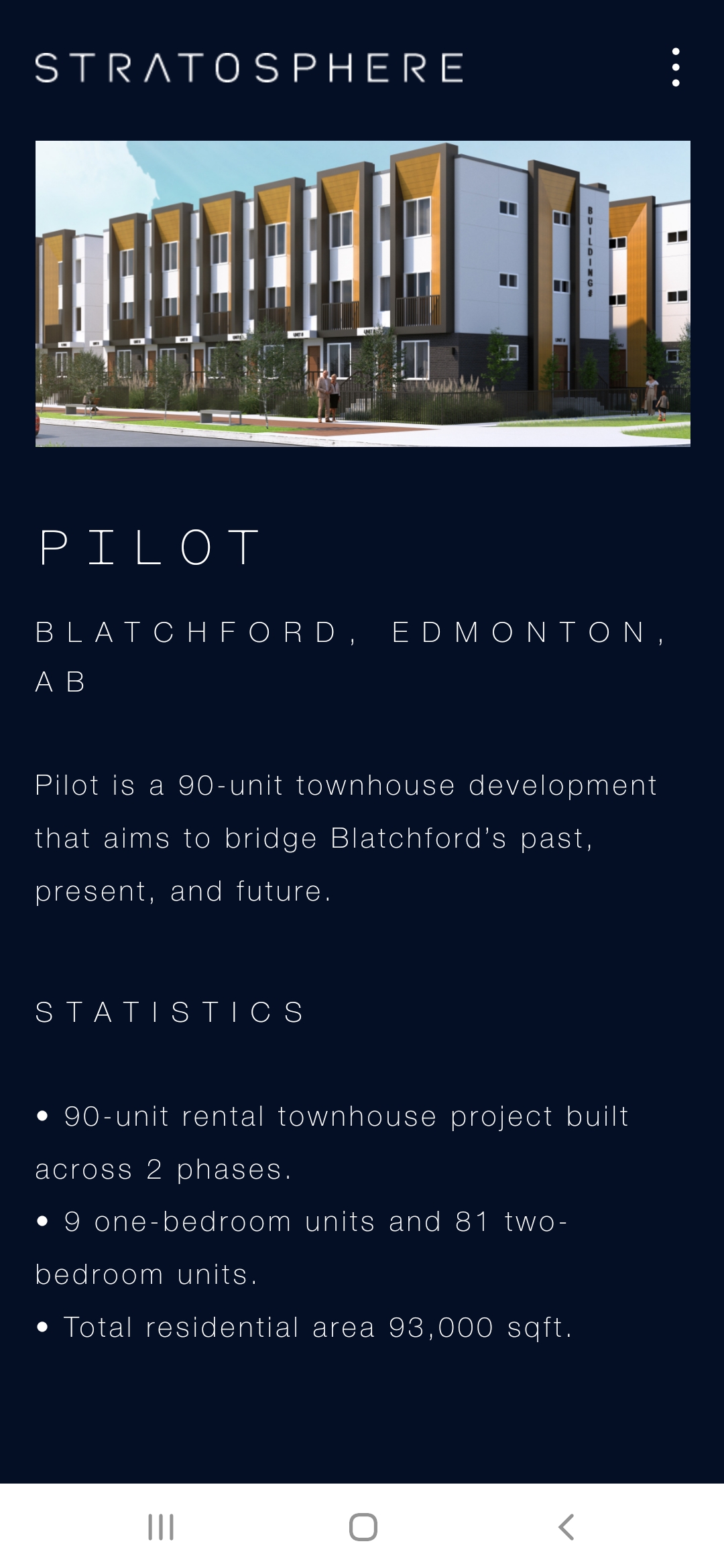Open the three-dot overflow menu
Image resolution: width=724 pixels, height=1568 pixels.
point(676,67)
